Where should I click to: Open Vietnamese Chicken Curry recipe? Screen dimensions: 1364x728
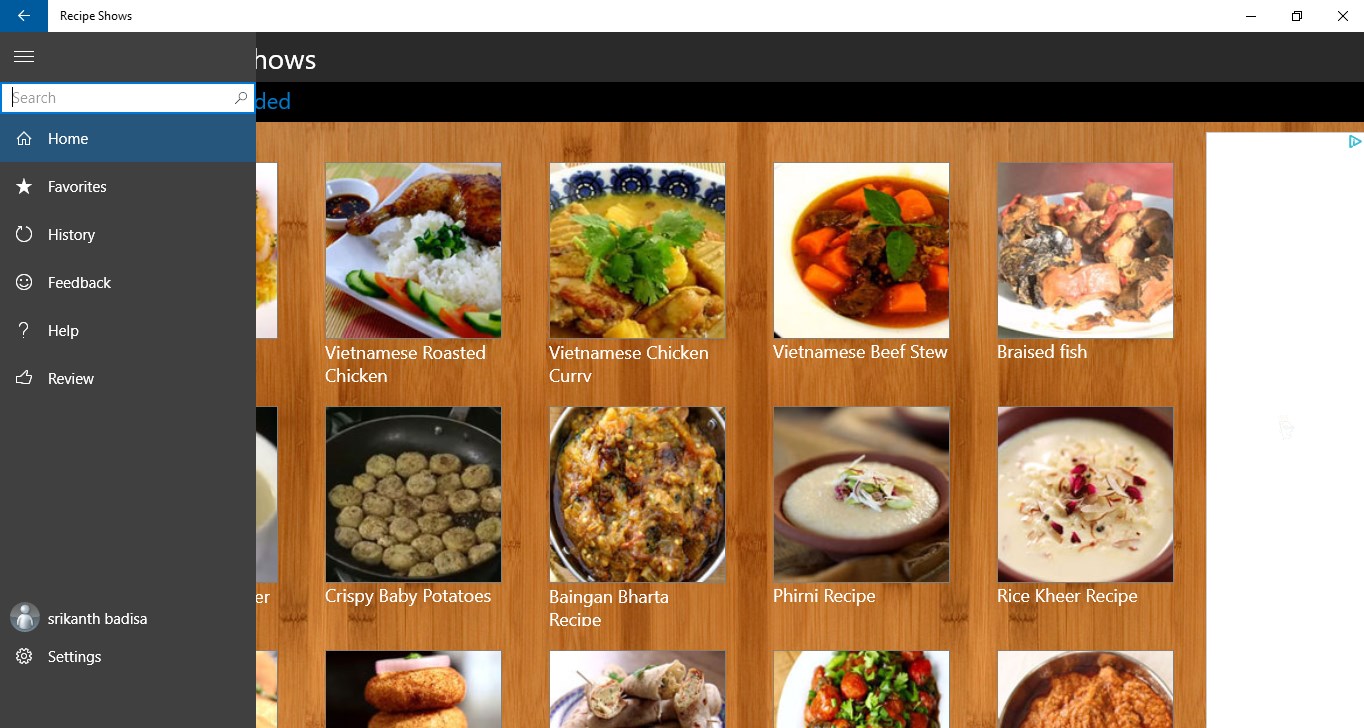[x=637, y=250]
